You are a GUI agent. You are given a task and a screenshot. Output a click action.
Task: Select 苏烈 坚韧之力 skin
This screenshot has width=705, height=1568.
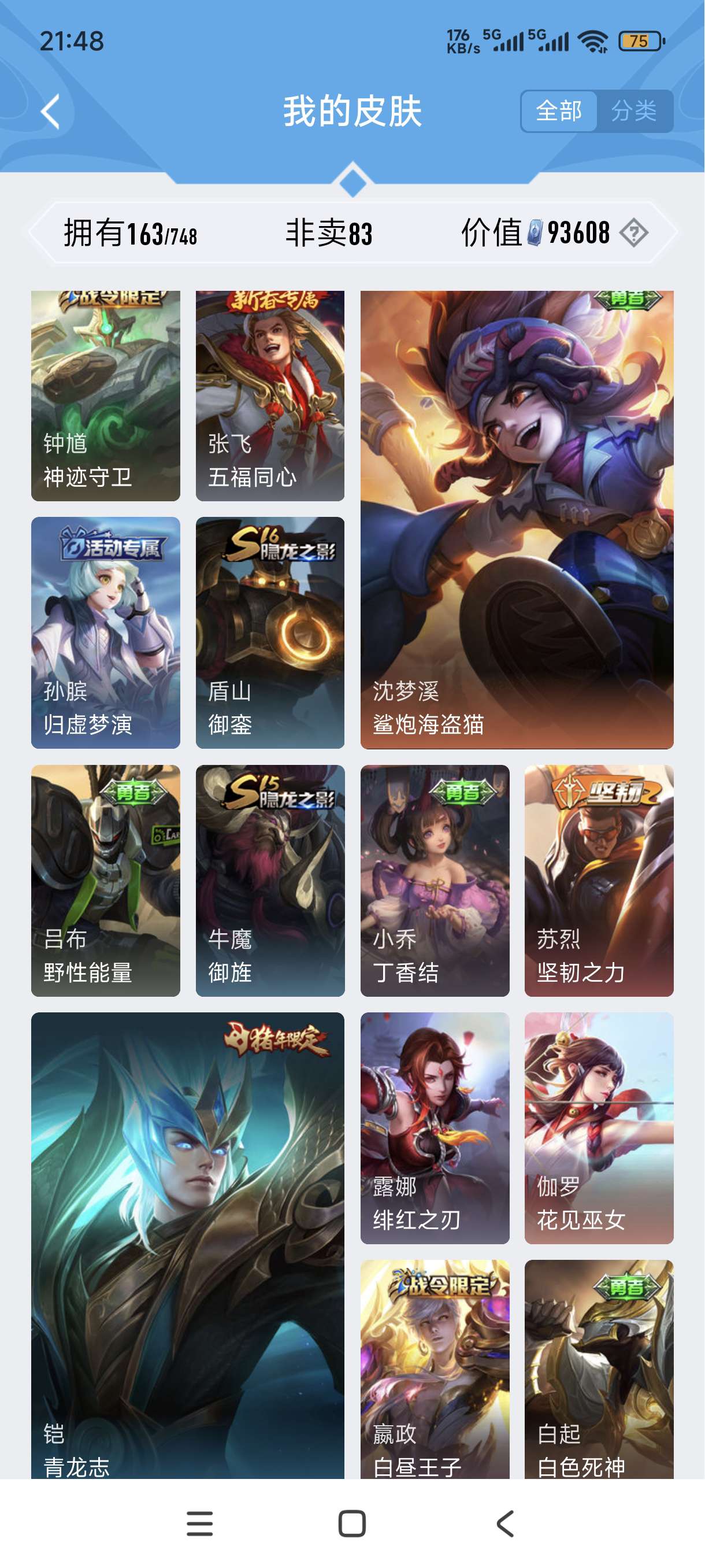(599, 880)
